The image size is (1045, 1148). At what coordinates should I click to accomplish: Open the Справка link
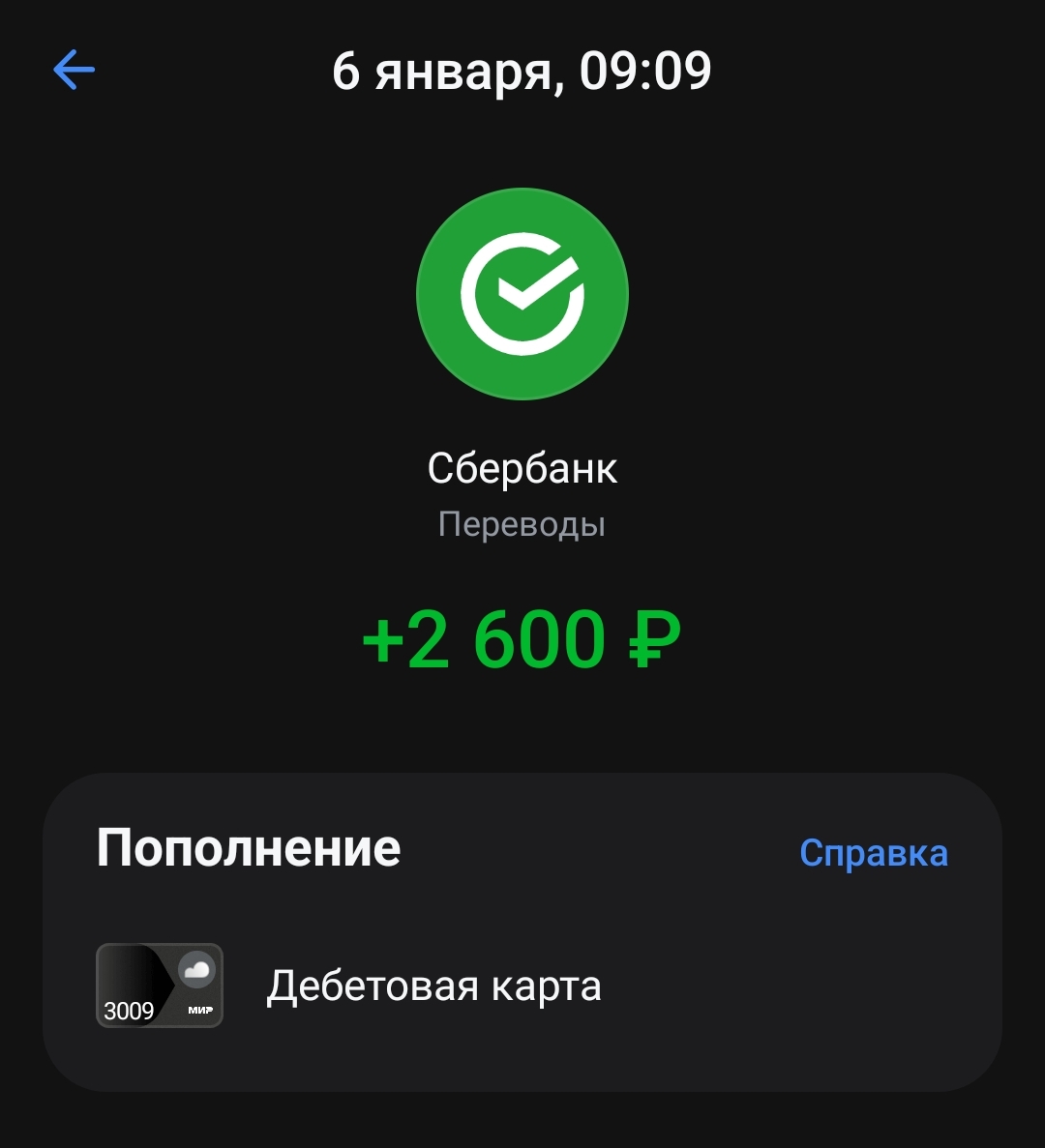point(873,853)
